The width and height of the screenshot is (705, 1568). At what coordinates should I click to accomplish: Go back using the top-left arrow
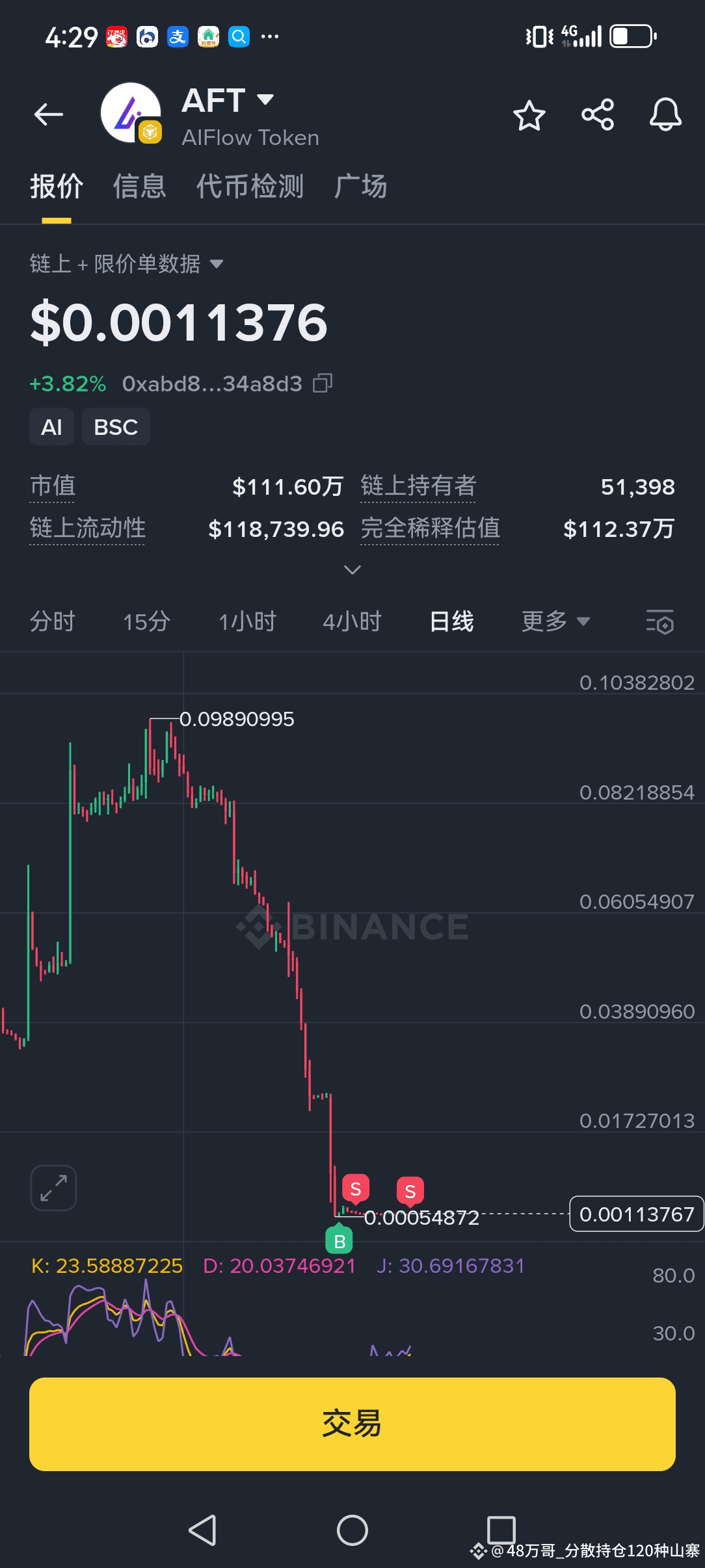click(x=49, y=114)
